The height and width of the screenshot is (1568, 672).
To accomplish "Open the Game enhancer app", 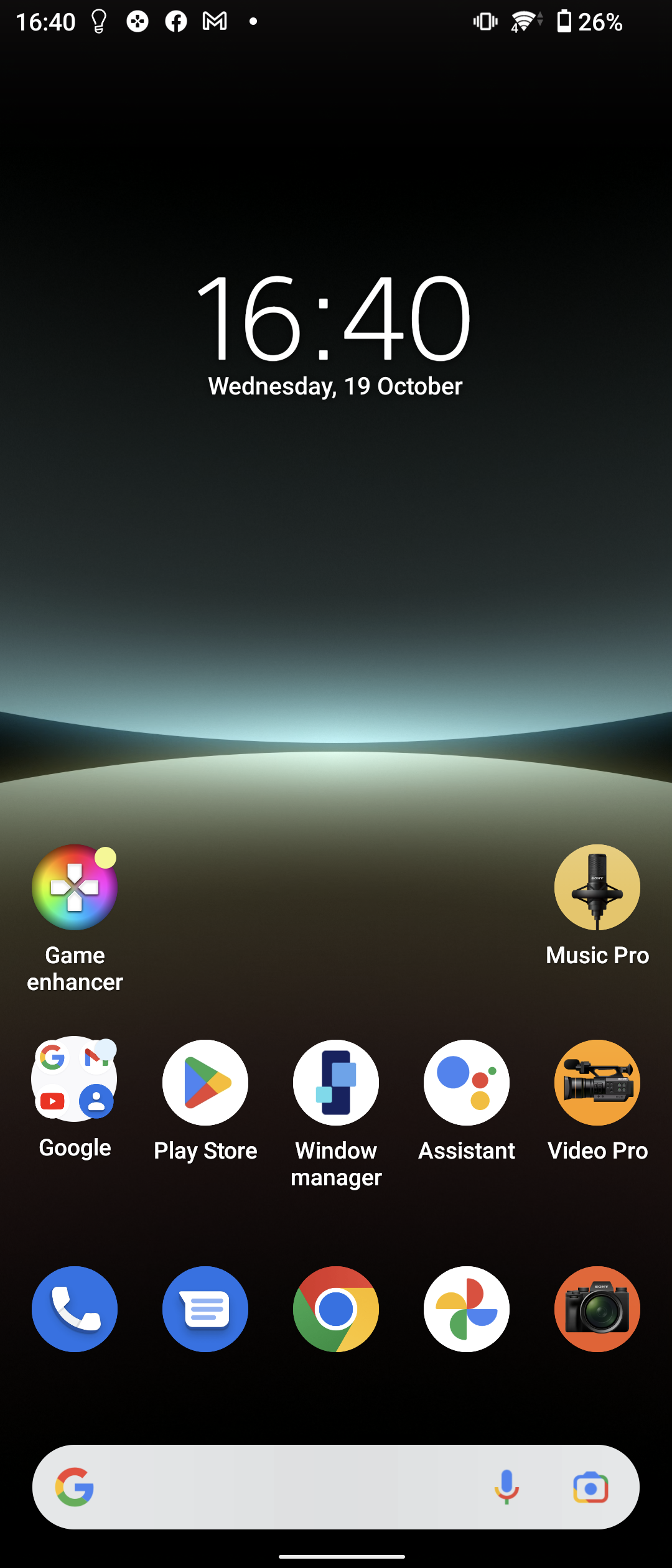I will click(75, 887).
